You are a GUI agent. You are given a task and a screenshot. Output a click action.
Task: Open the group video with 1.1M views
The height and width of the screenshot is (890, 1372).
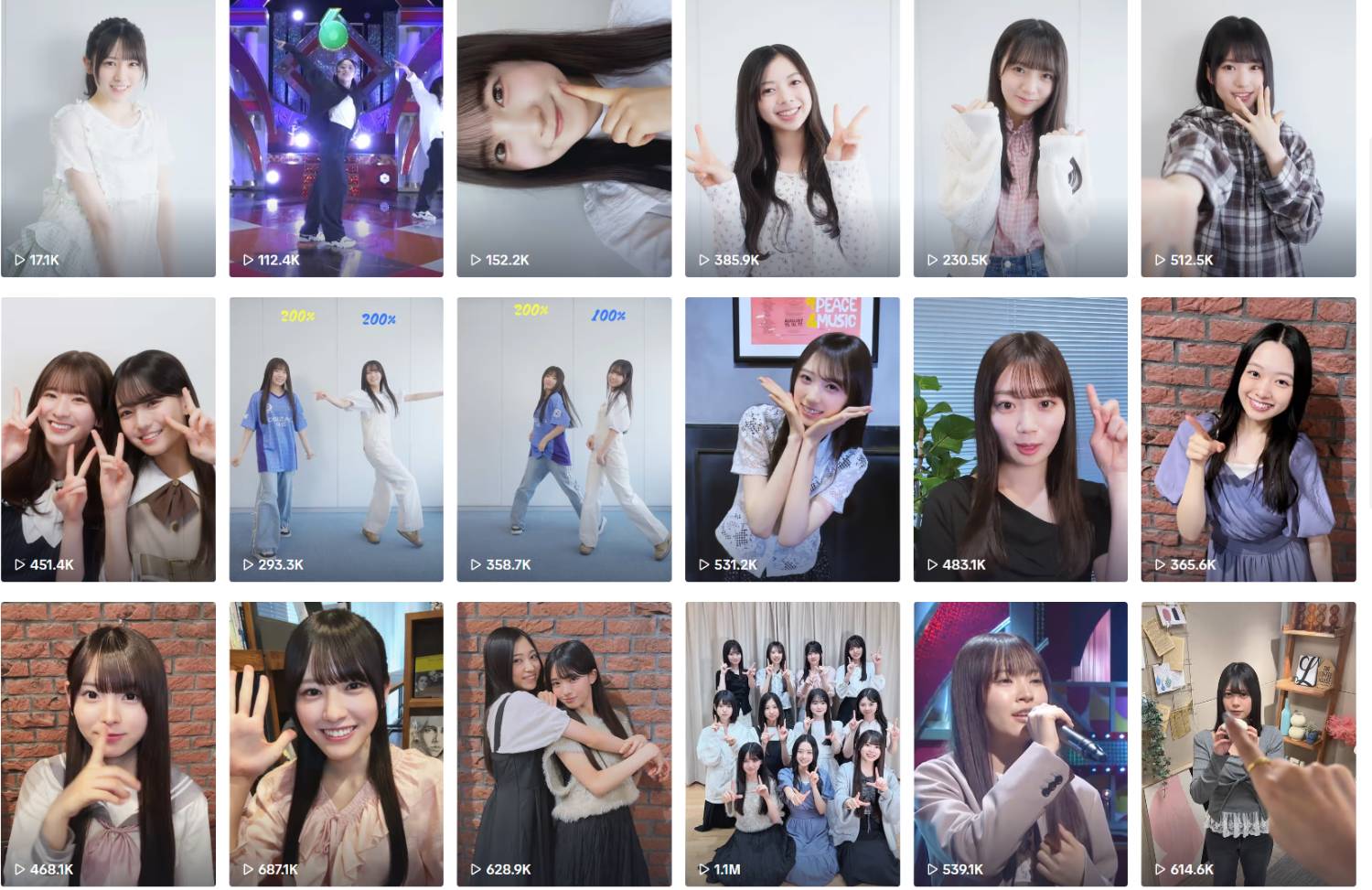tap(792, 743)
